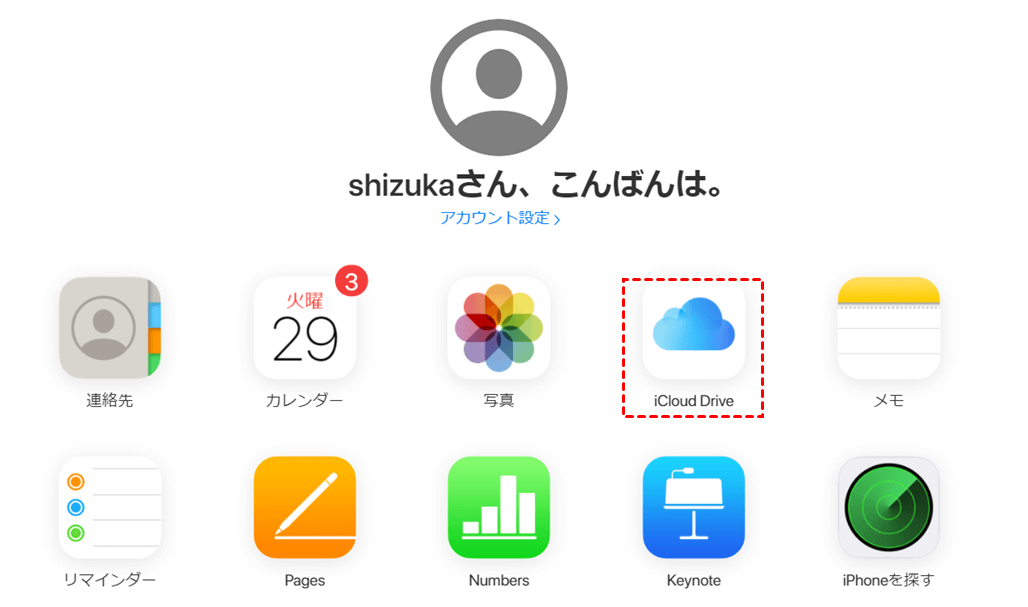Open the メモ notes app
Image resolution: width=1028 pixels, height=607 pixels.
click(888, 328)
